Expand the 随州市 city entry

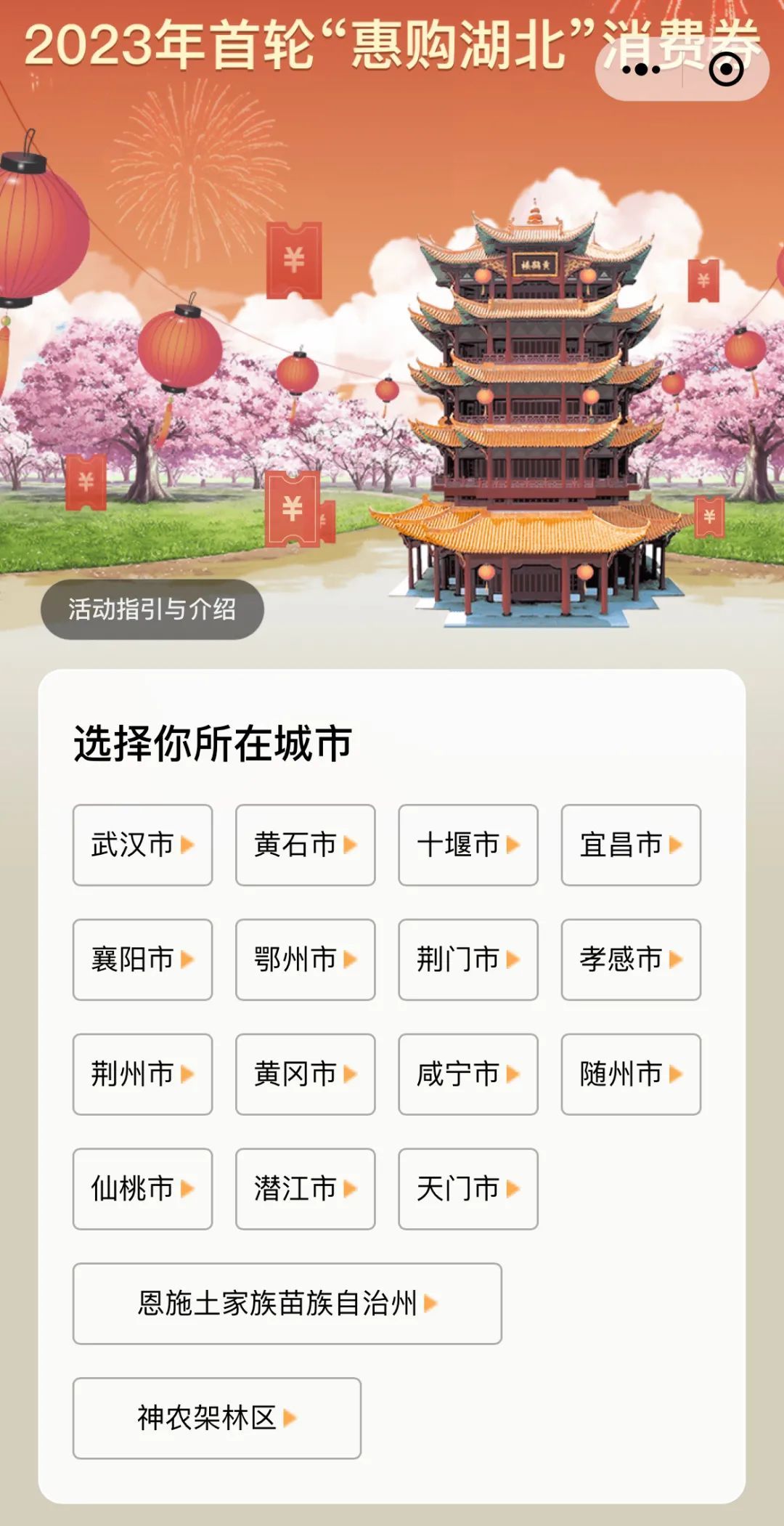[x=630, y=1075]
